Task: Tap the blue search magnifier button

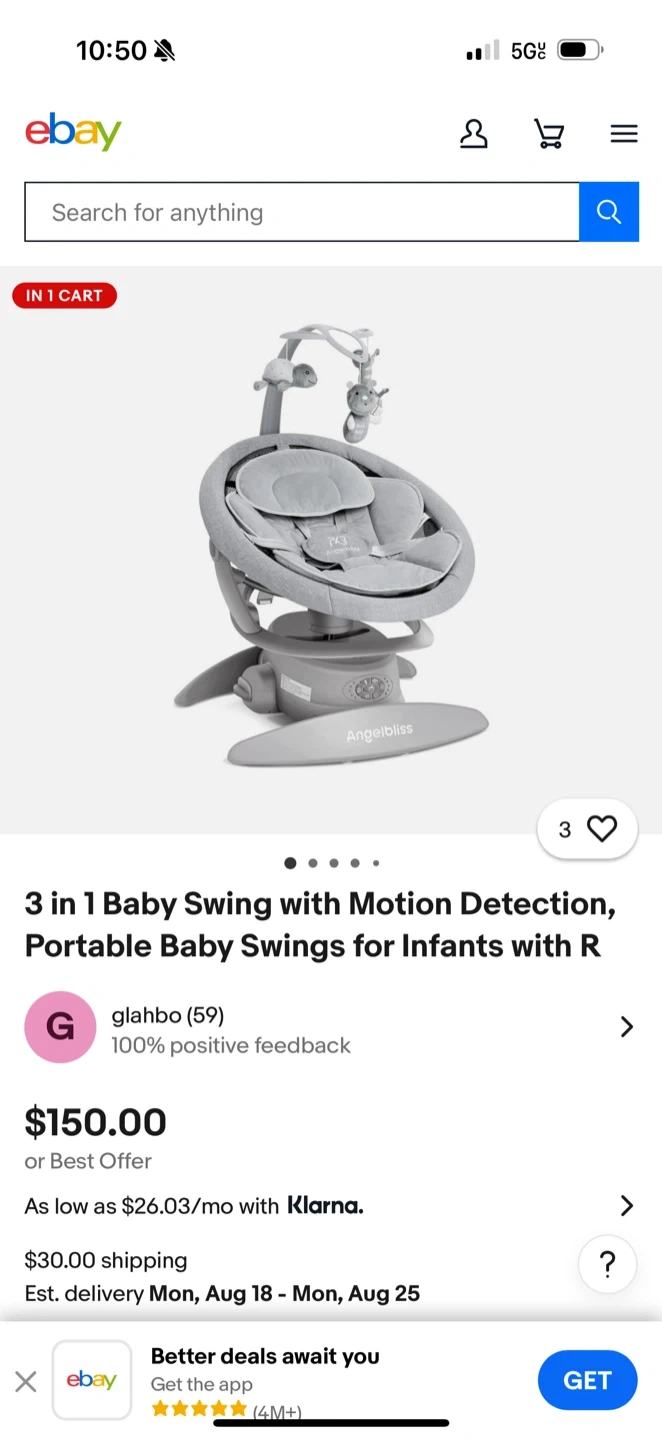Action: point(608,212)
